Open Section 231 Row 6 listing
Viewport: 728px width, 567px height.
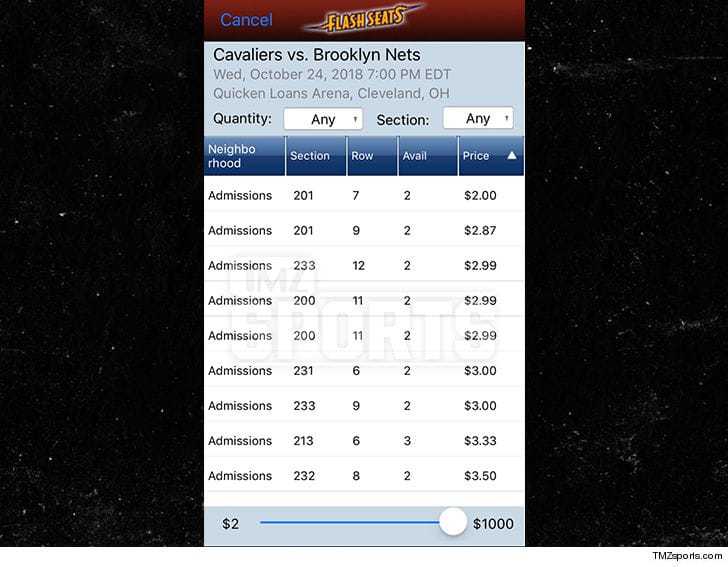click(x=364, y=371)
